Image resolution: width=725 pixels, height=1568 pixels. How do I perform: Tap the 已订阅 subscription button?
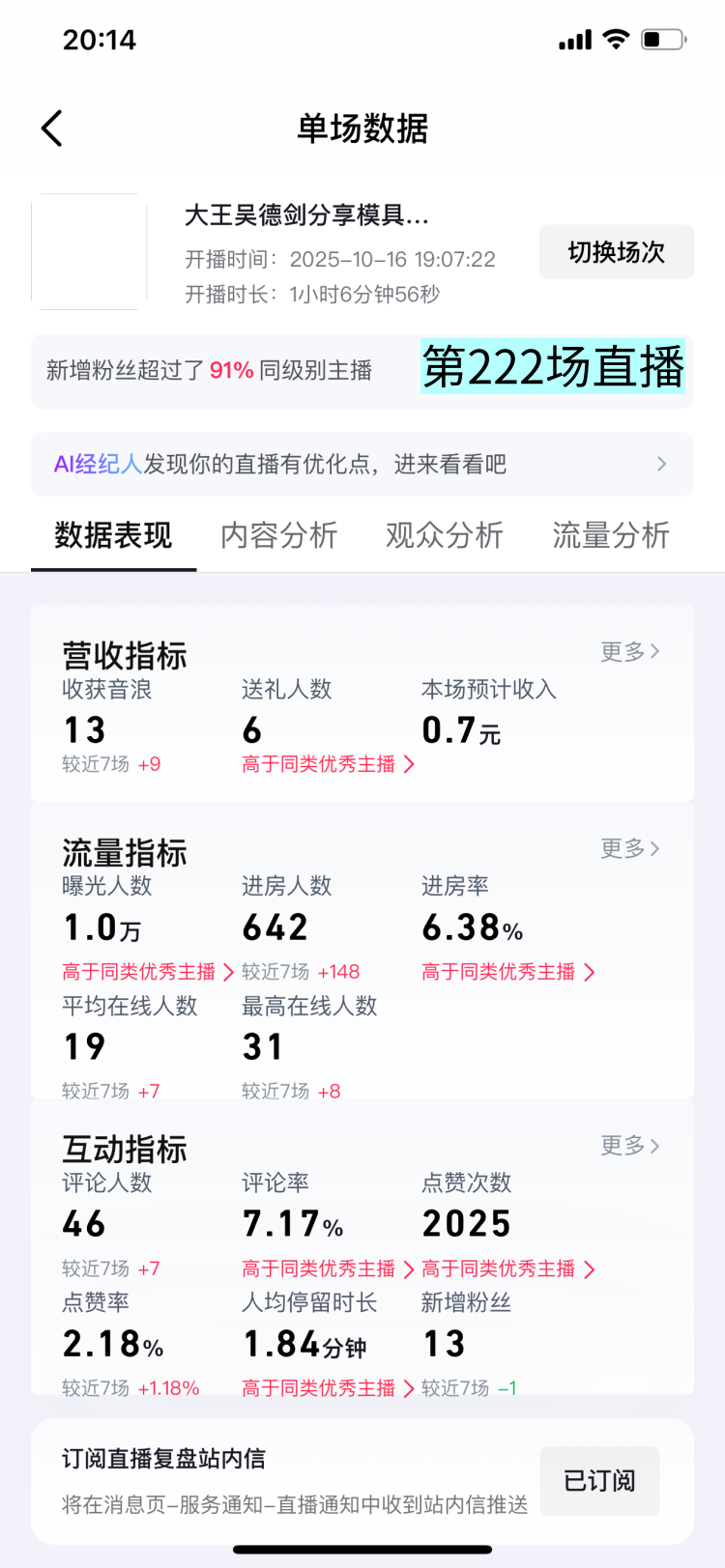pos(599,1481)
